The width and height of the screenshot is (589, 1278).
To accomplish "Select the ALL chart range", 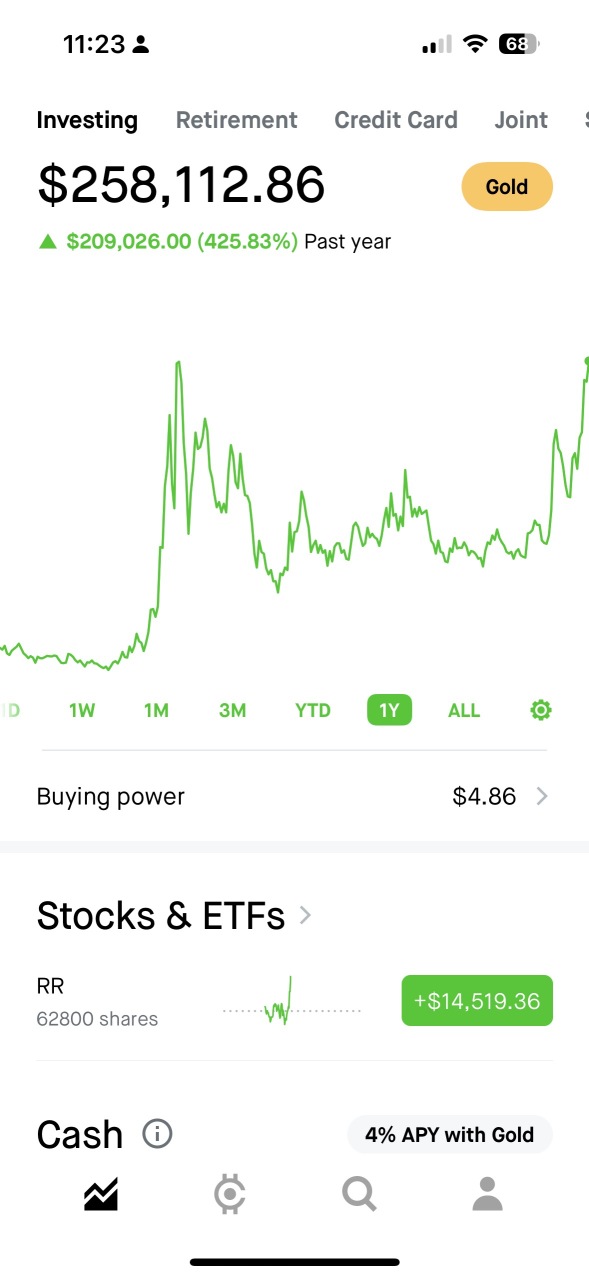I will (464, 711).
